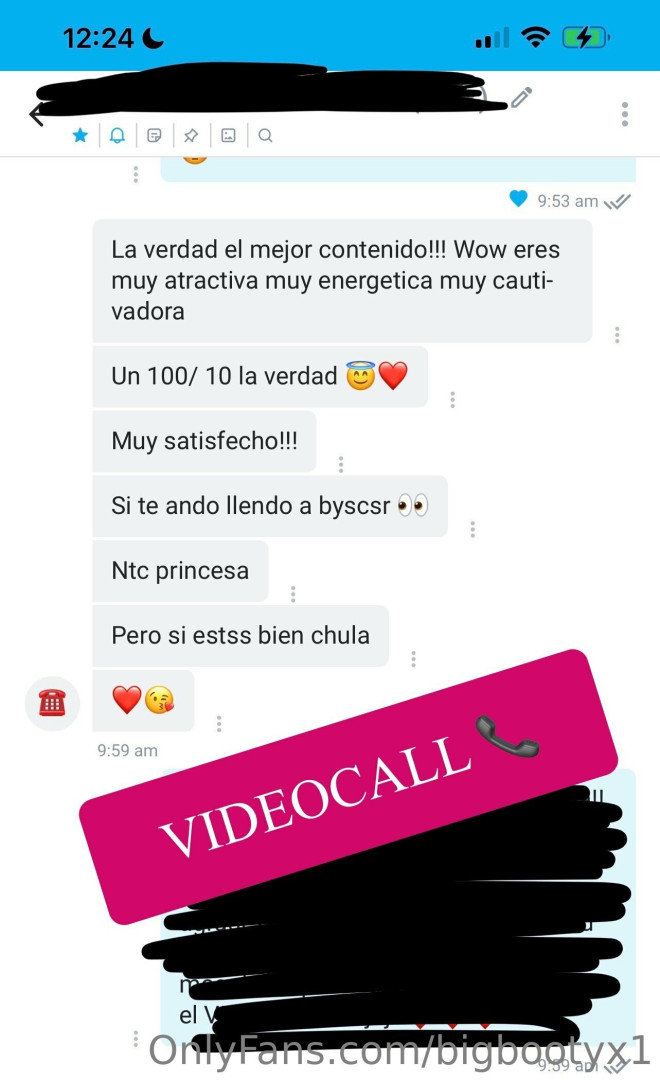Screen dimensions: 660x1080
Task: Tap the star icon to favorite this chat
Action: (x=80, y=135)
